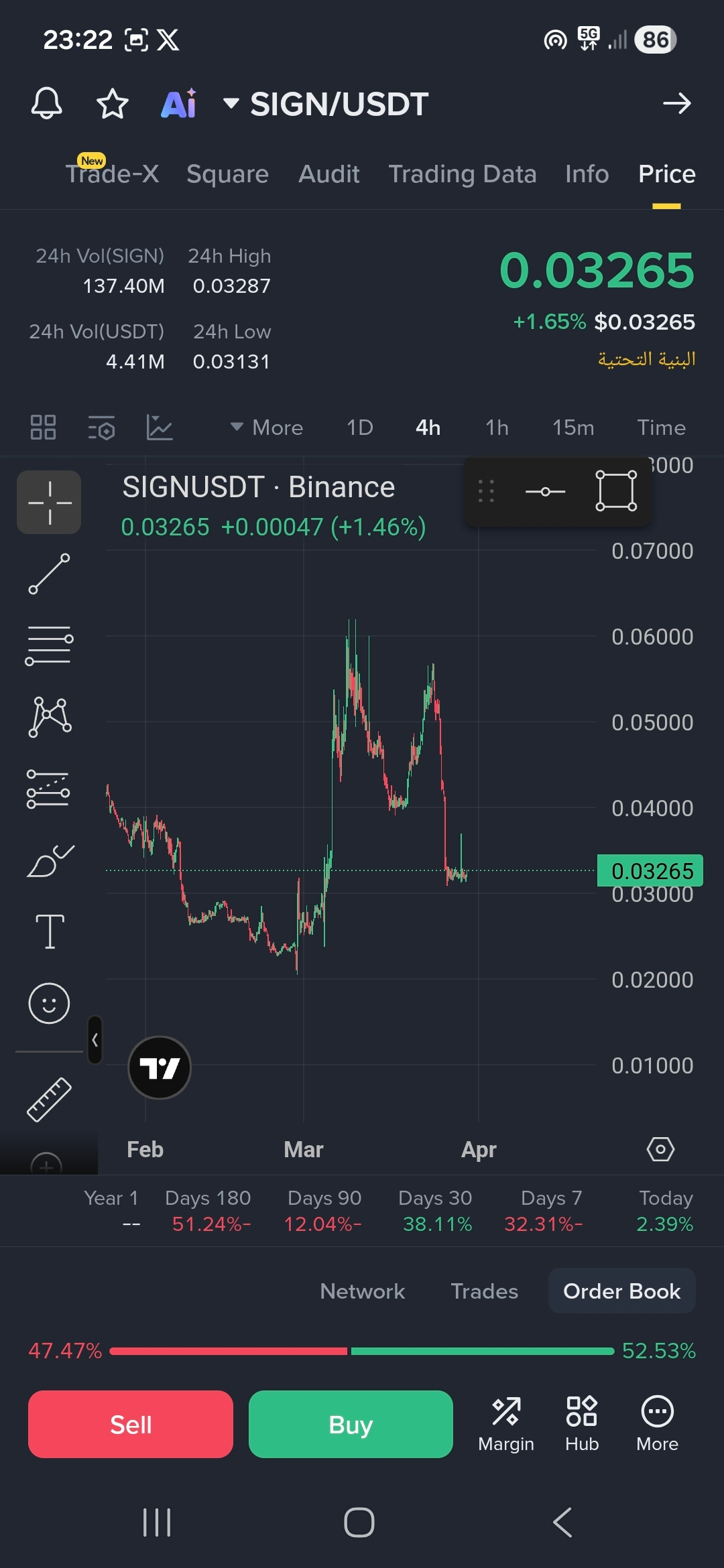
Task: Select the 15m chart interval
Action: [572, 428]
